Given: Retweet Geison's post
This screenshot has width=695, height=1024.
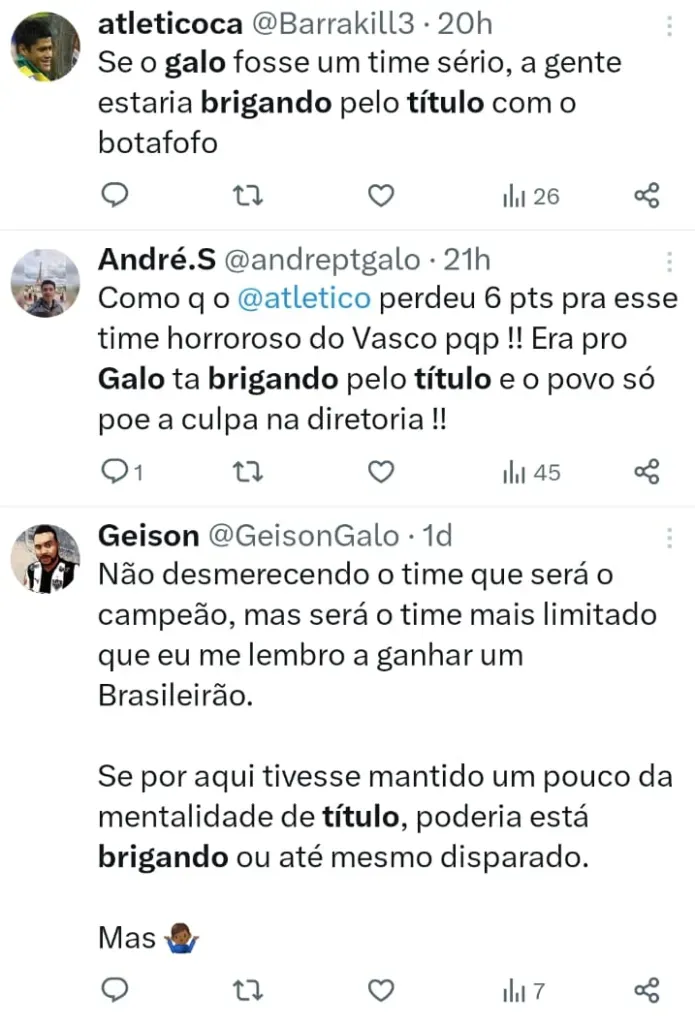Looking at the screenshot, I should 247,991.
